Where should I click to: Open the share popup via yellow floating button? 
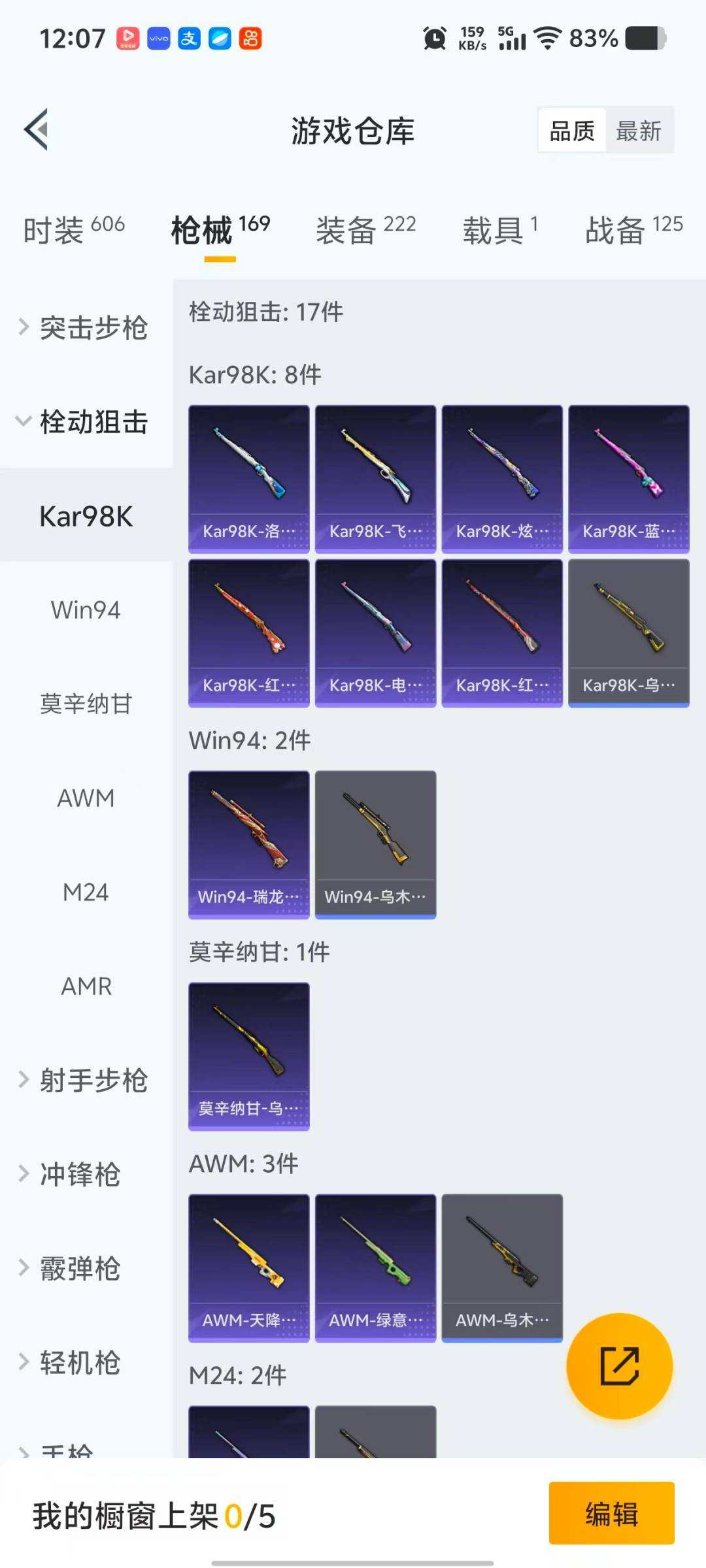pos(620,1364)
